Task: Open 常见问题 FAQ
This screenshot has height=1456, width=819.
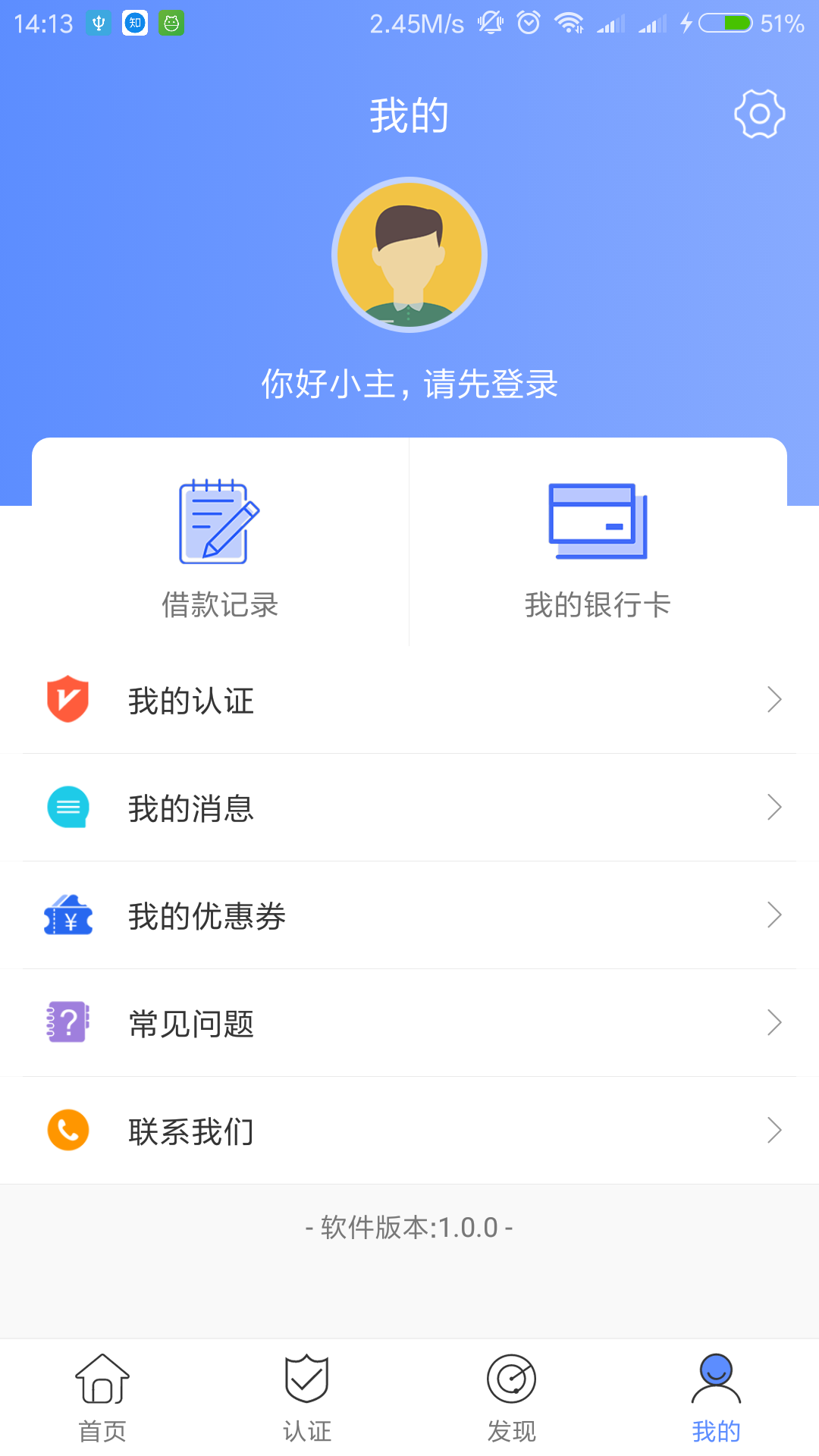Action: point(409,1023)
